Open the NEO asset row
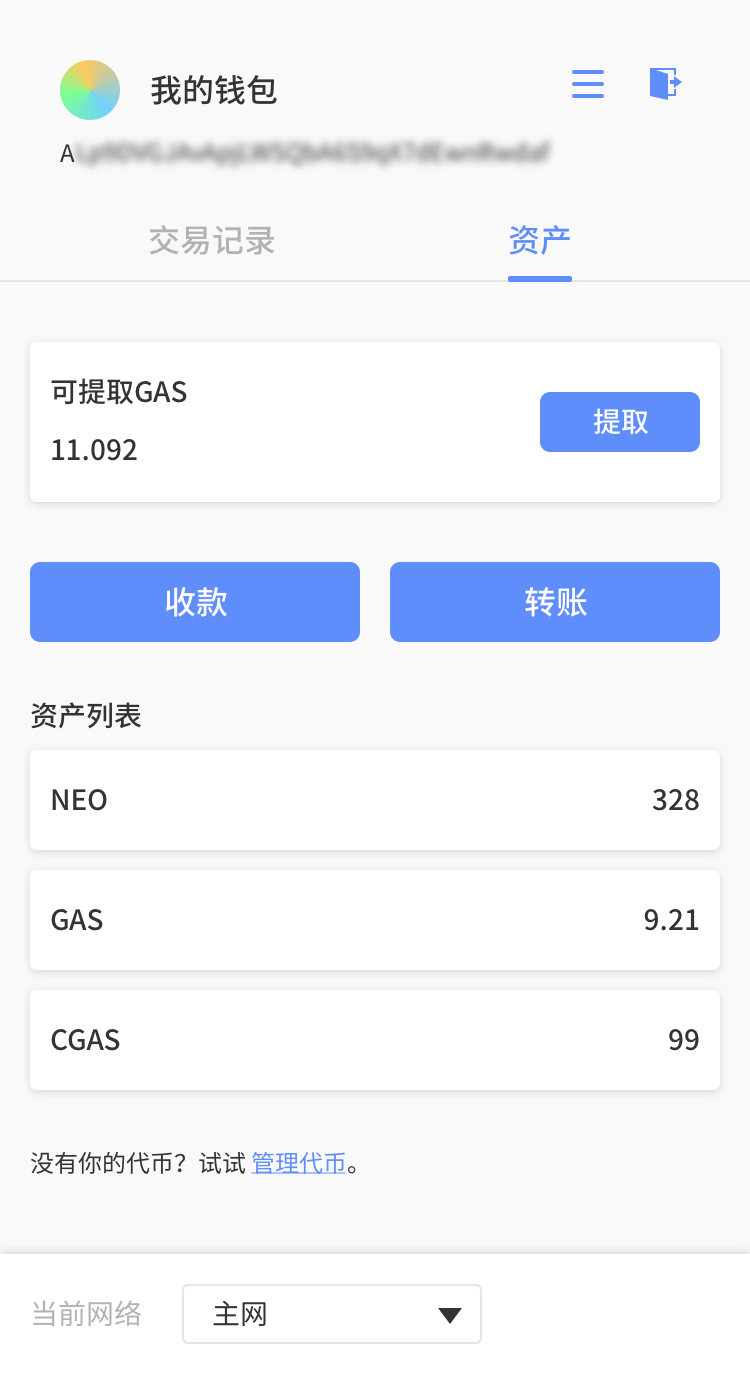 click(x=375, y=800)
